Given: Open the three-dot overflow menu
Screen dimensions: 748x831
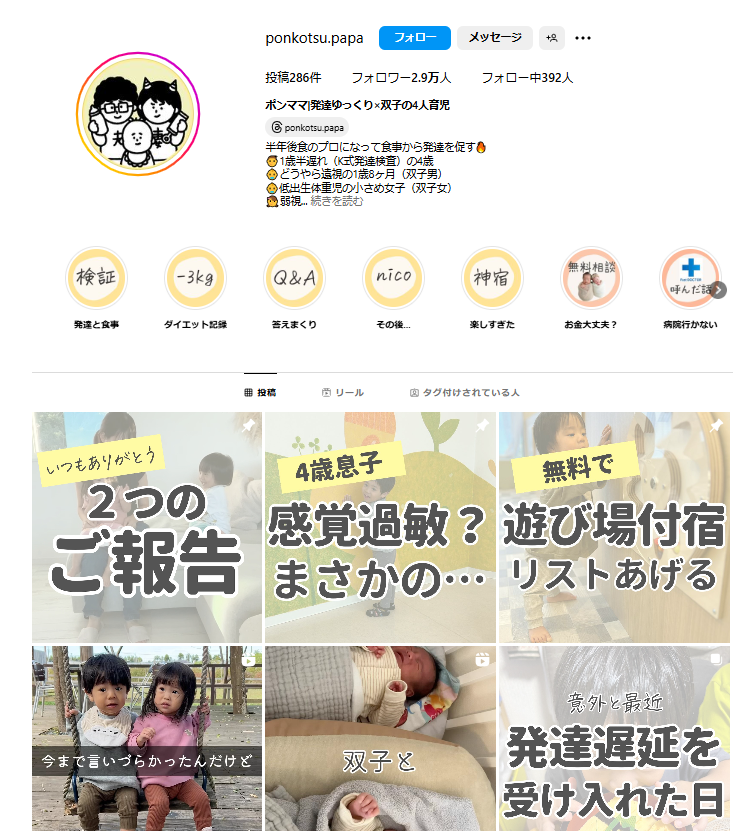Looking at the screenshot, I should point(583,38).
